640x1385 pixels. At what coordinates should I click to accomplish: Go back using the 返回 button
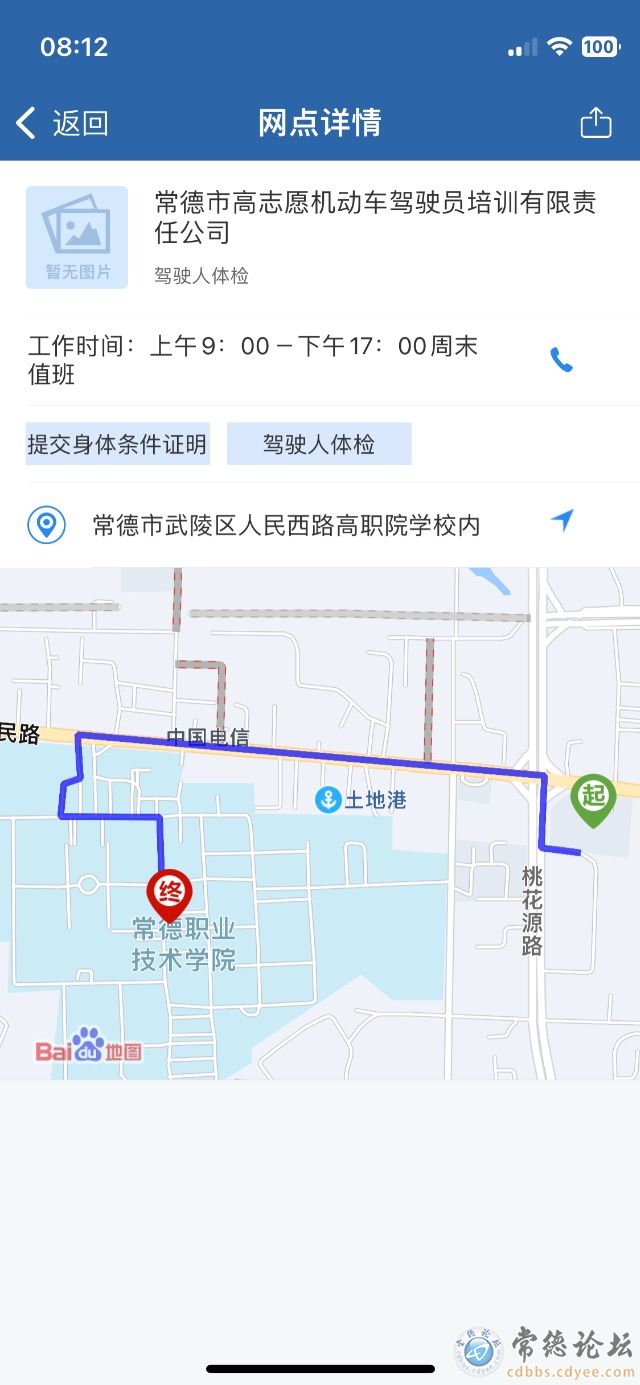62,123
